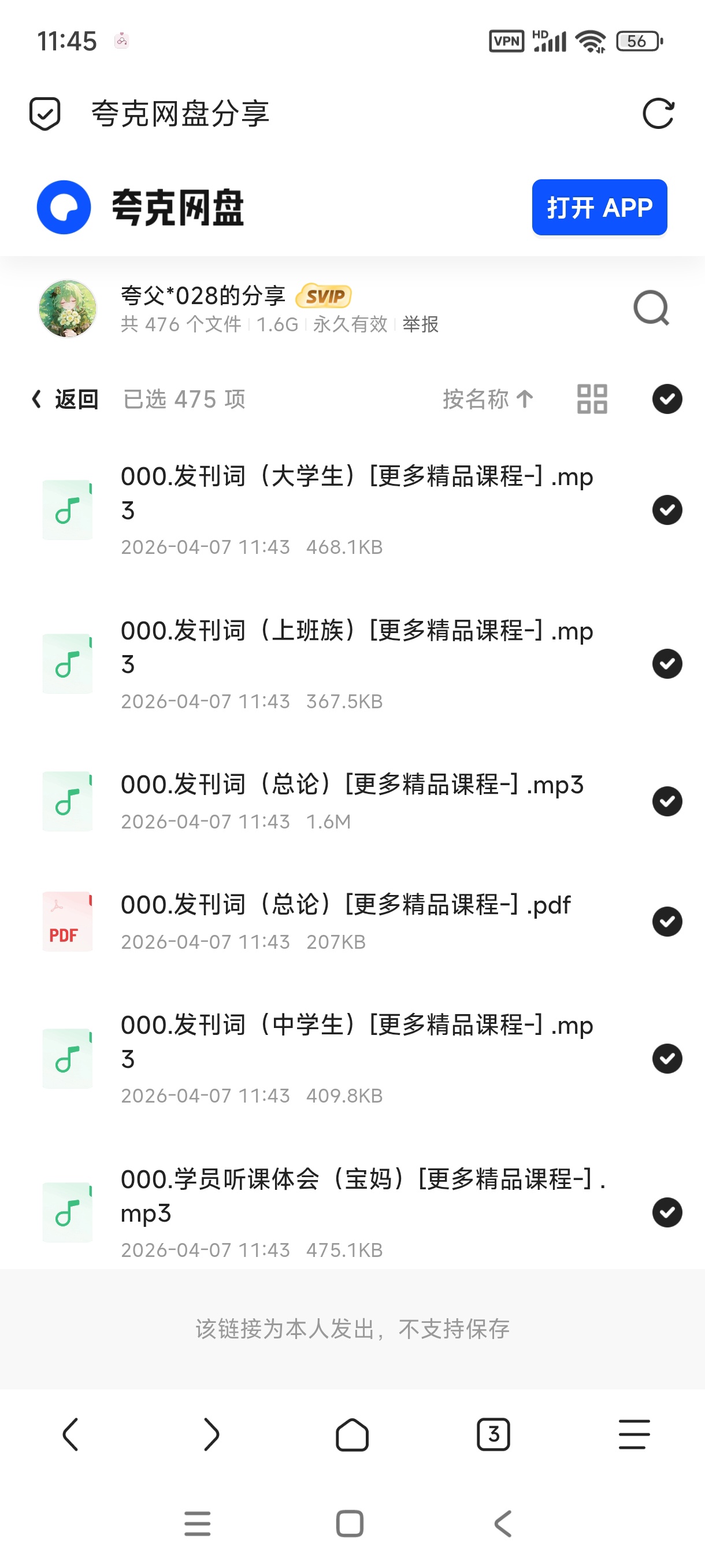The width and height of the screenshot is (705, 1568).
Task: Open the browser security shield icon
Action: (x=45, y=114)
